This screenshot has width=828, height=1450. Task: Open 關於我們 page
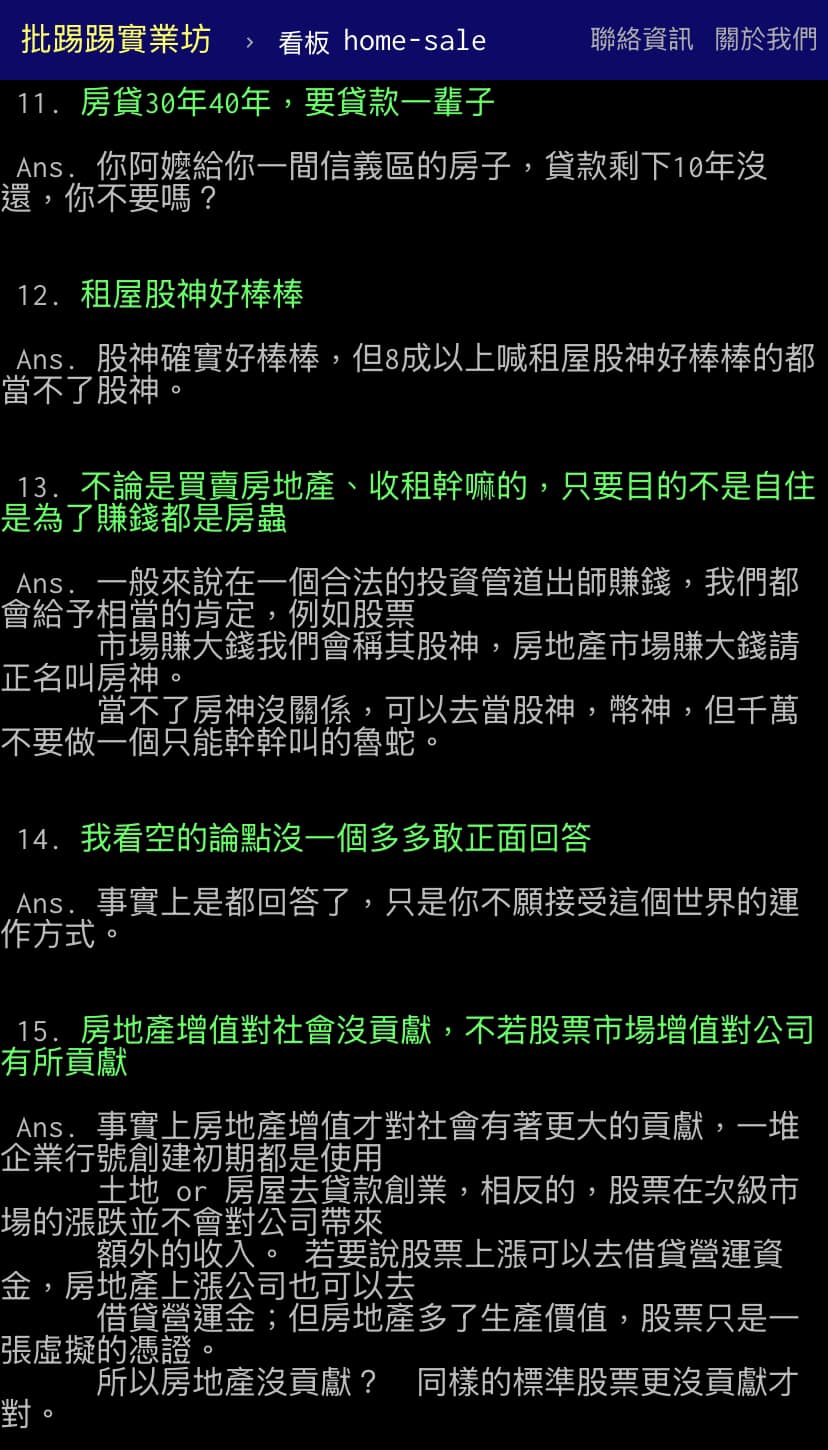click(765, 40)
